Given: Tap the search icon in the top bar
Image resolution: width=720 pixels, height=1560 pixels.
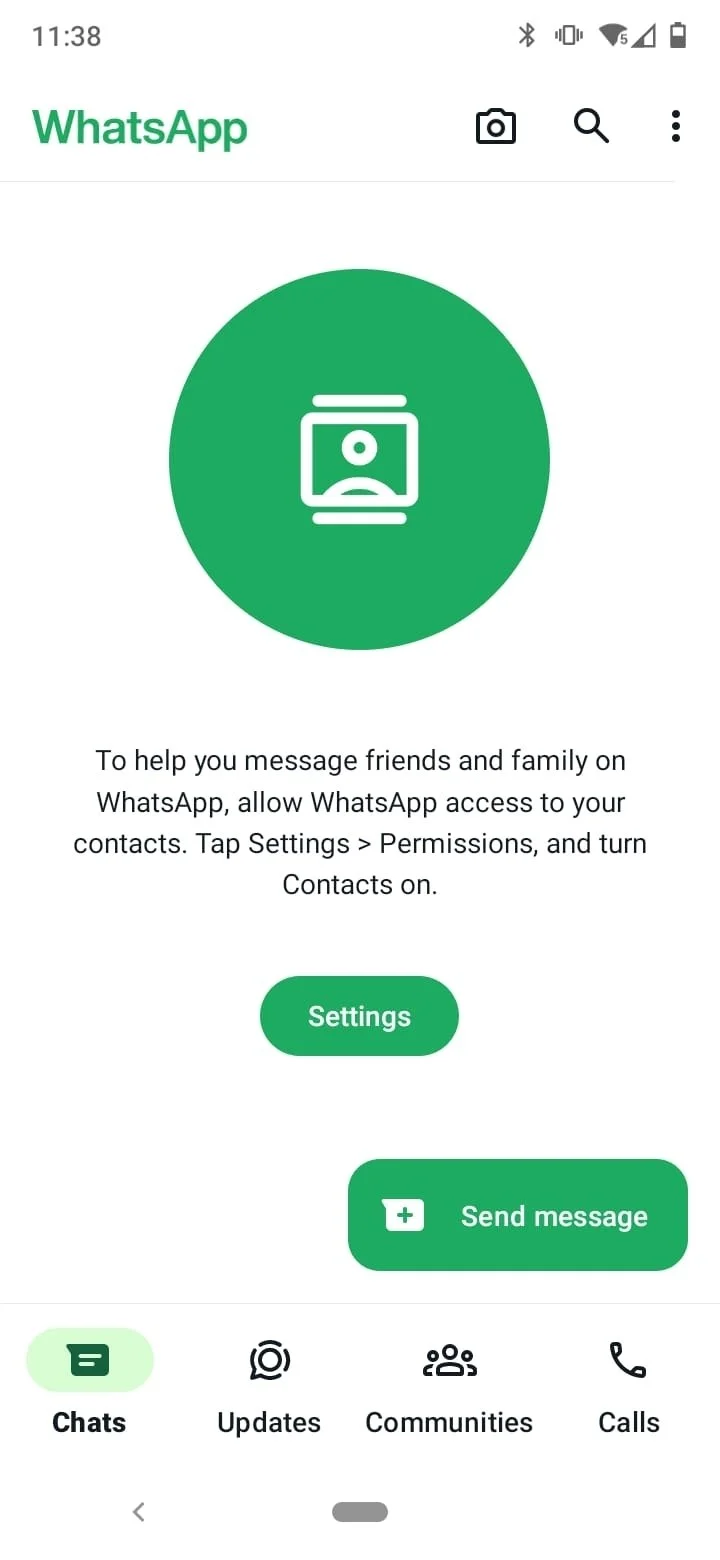Looking at the screenshot, I should (591, 126).
